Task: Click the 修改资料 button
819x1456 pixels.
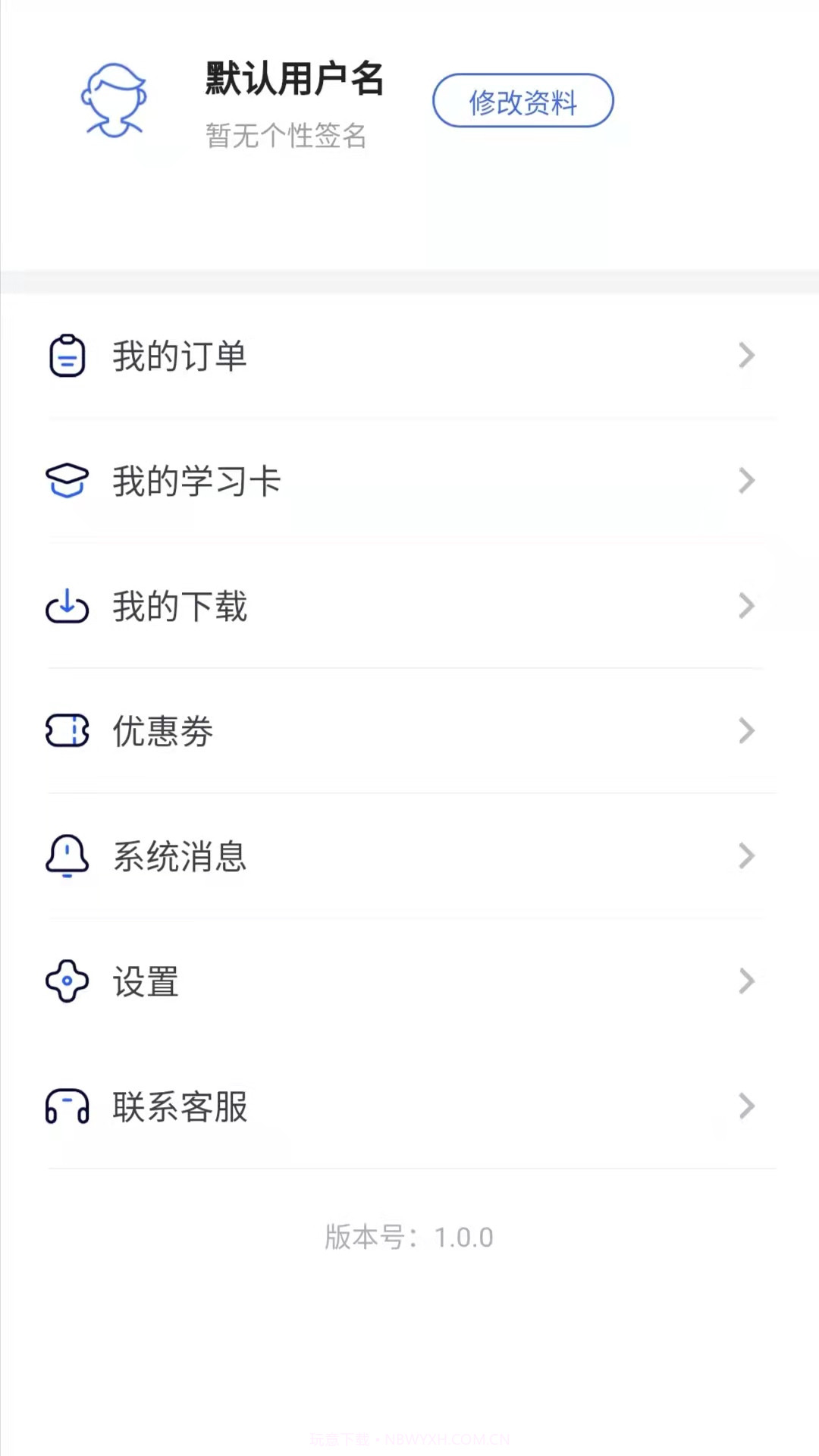Action: (523, 99)
